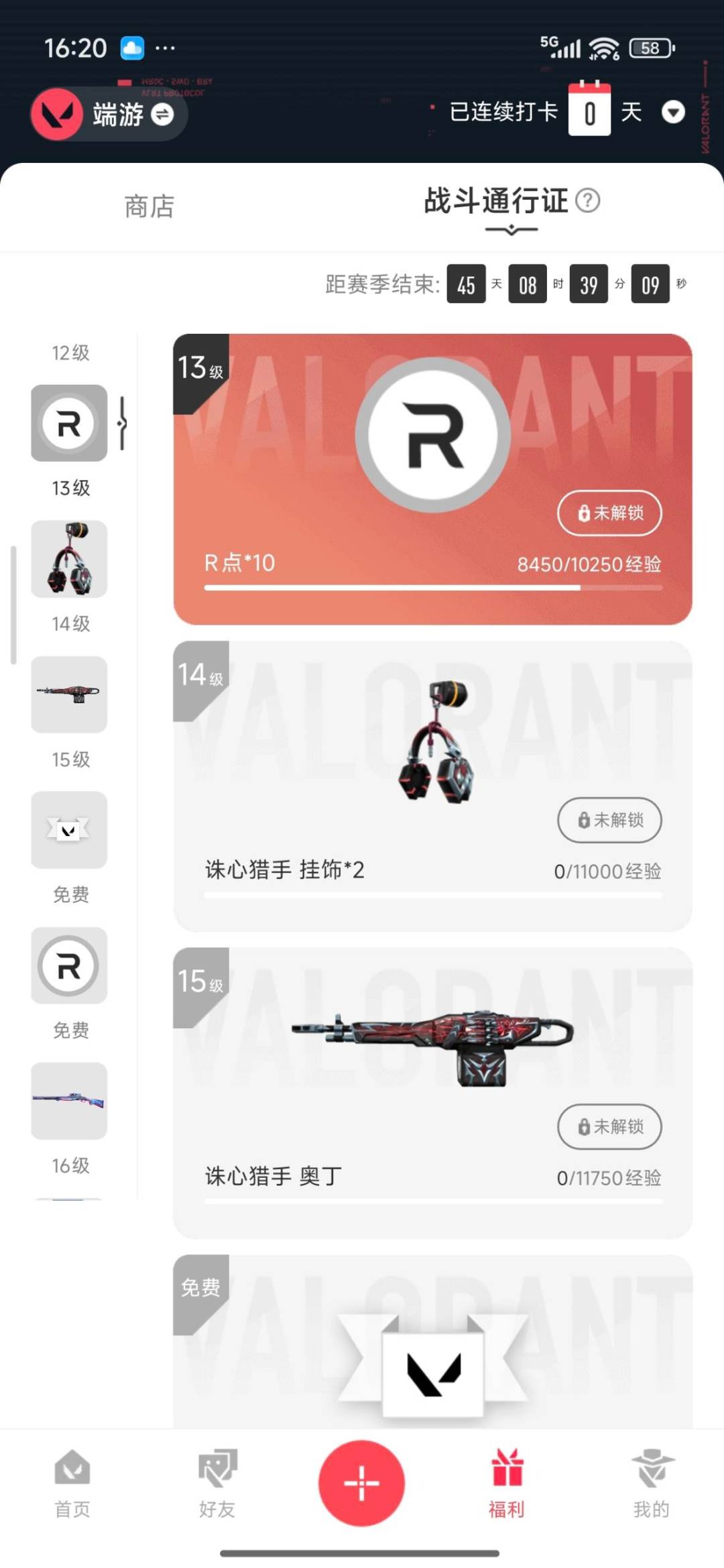Open 我的 profile tab
The image size is (724, 1568).
pos(651,1483)
